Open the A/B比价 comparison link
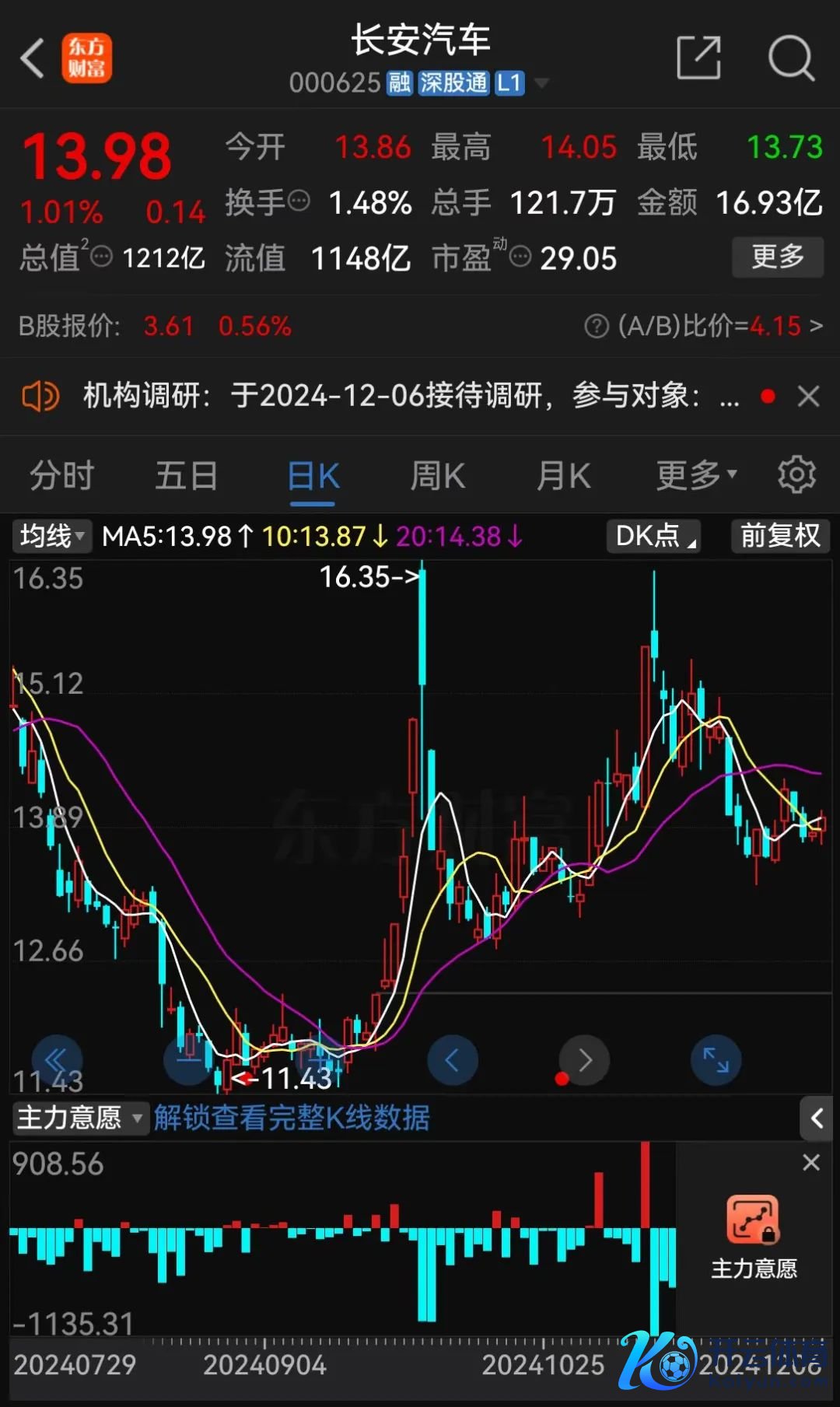840x1407 pixels. click(x=703, y=326)
